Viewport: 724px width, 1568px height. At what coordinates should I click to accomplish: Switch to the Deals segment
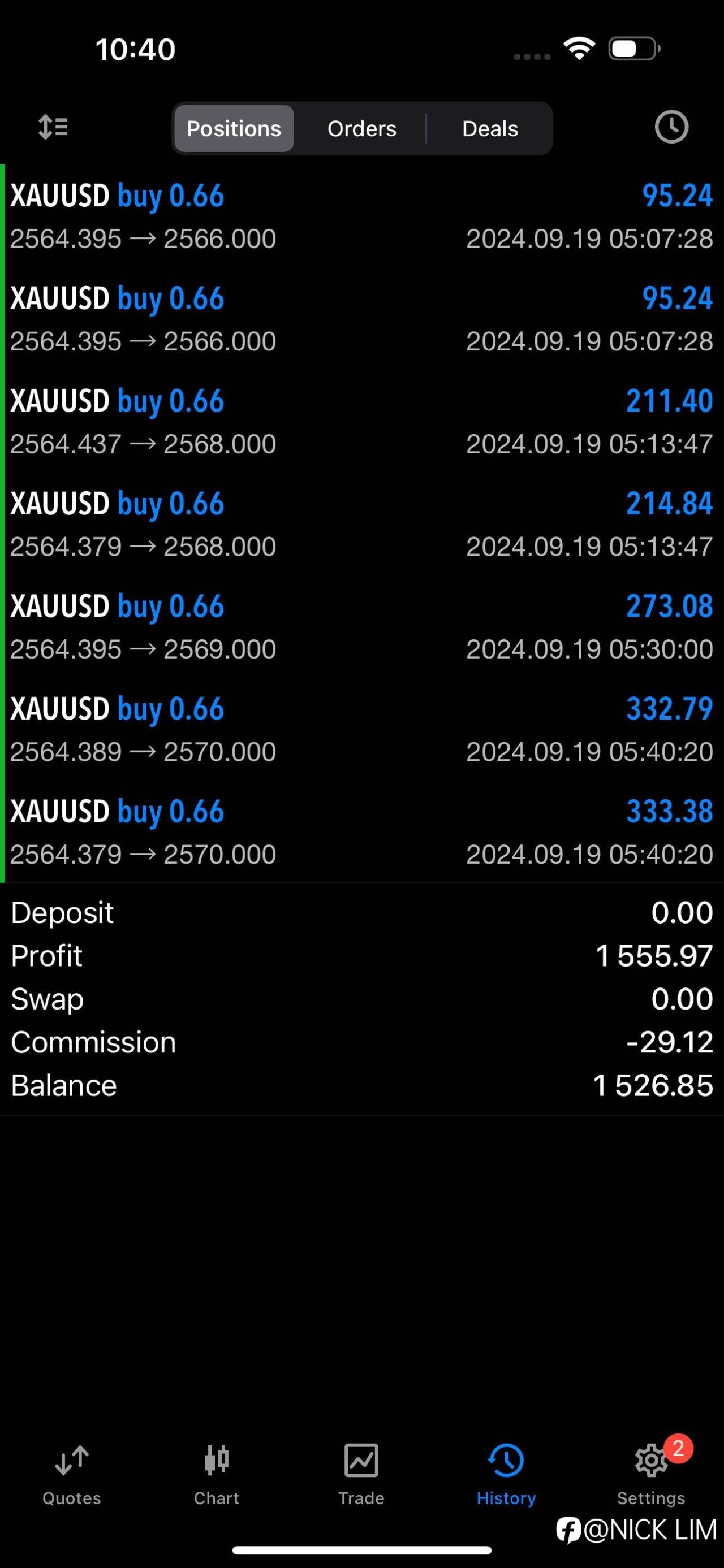(x=490, y=128)
